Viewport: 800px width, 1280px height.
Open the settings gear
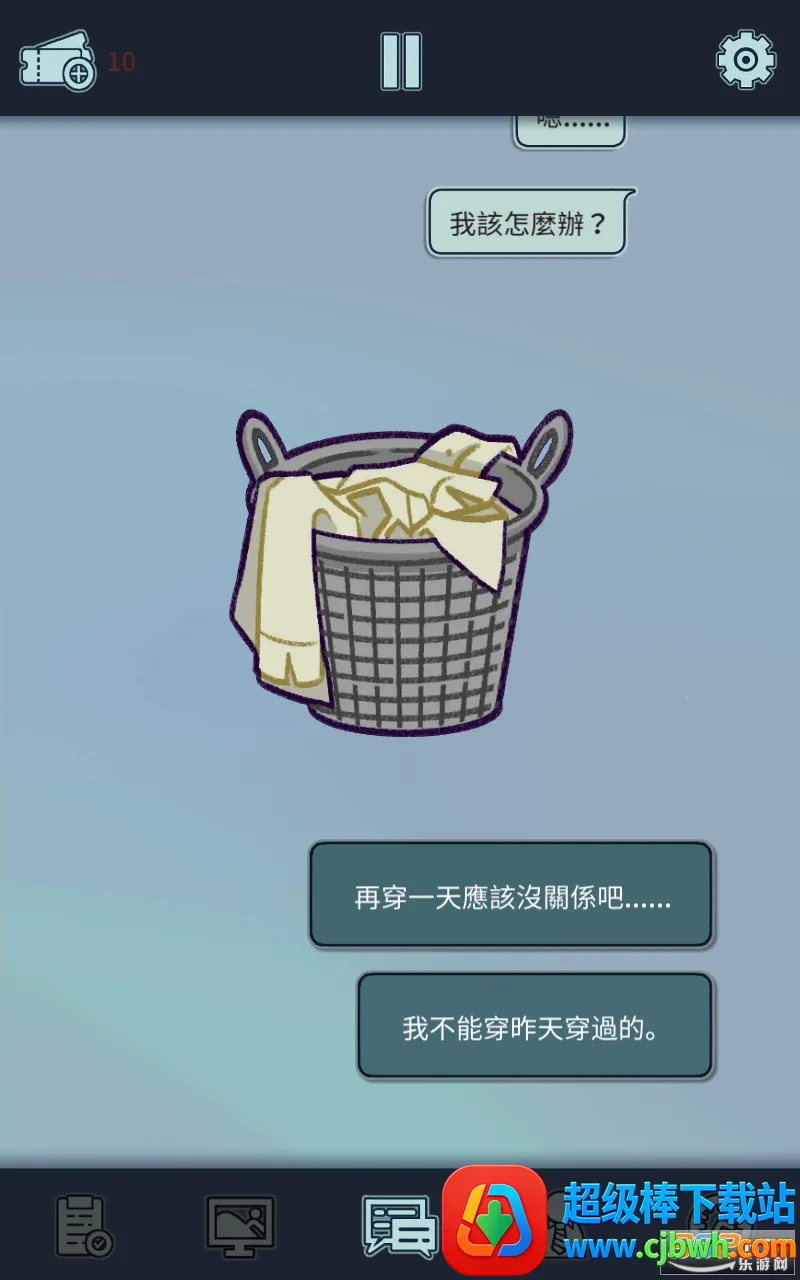click(x=746, y=60)
